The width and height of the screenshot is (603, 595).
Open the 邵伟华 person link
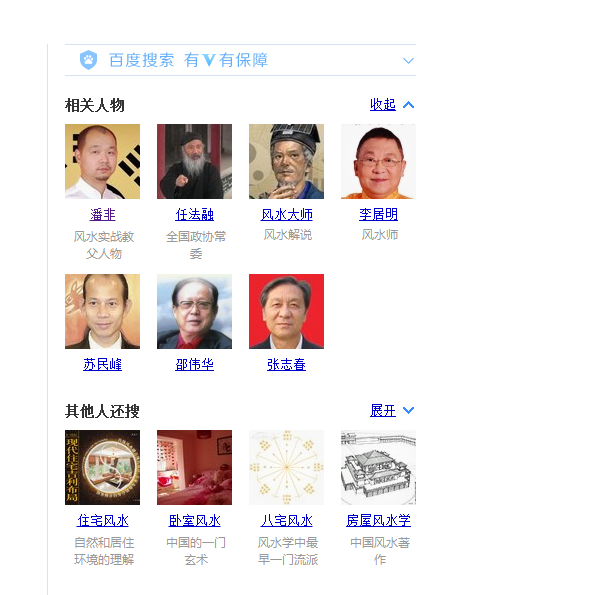pos(194,364)
